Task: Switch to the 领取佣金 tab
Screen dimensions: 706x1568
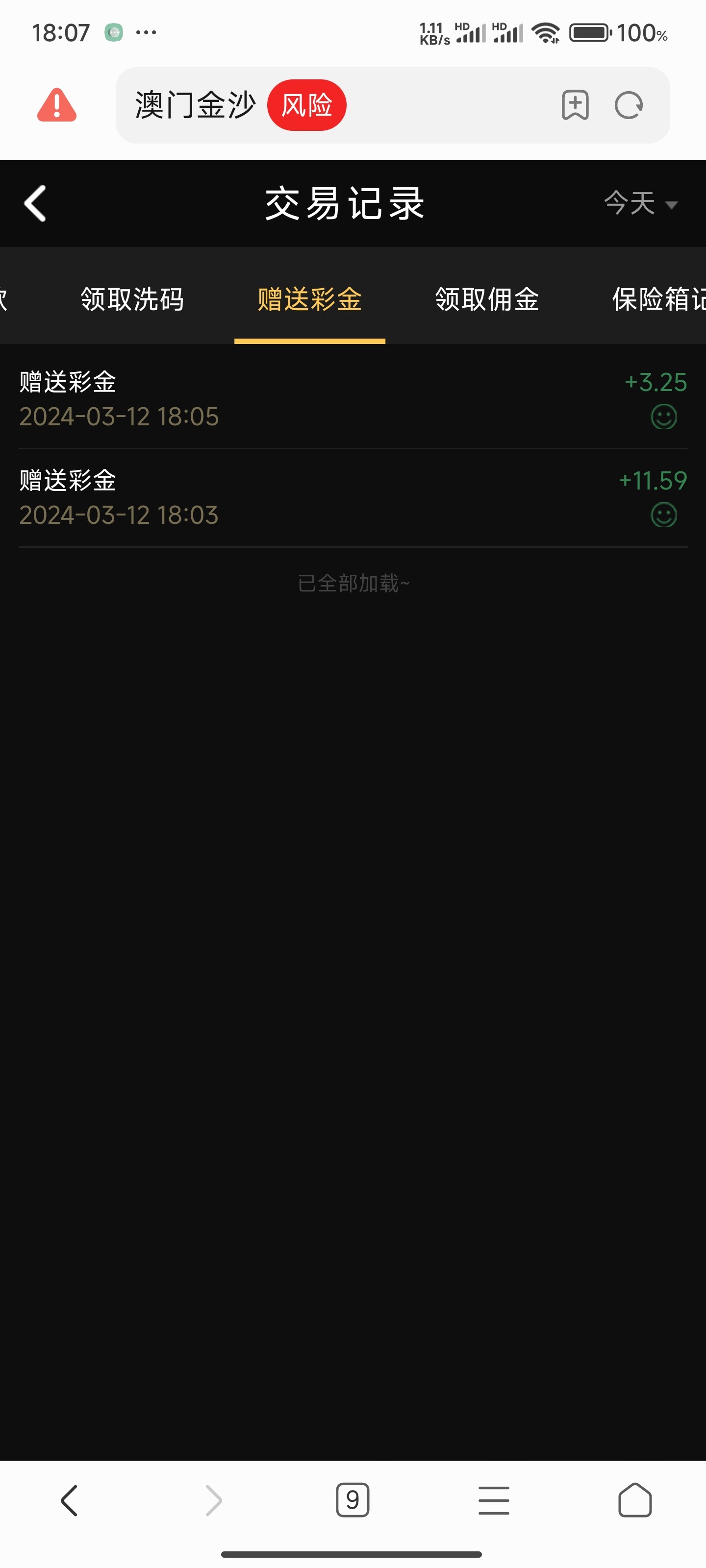Action: point(487,299)
